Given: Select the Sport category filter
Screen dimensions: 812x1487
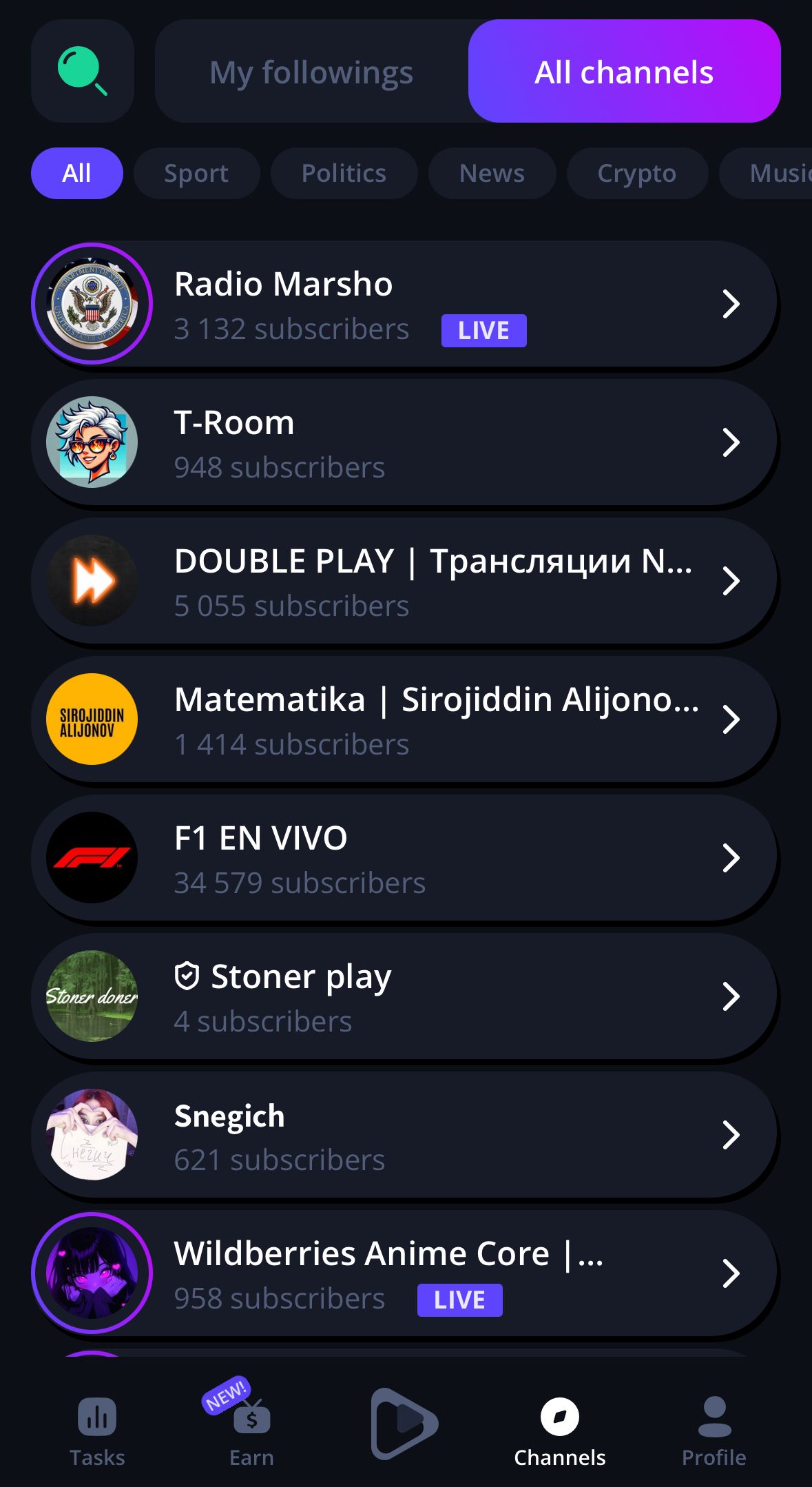Looking at the screenshot, I should (196, 173).
